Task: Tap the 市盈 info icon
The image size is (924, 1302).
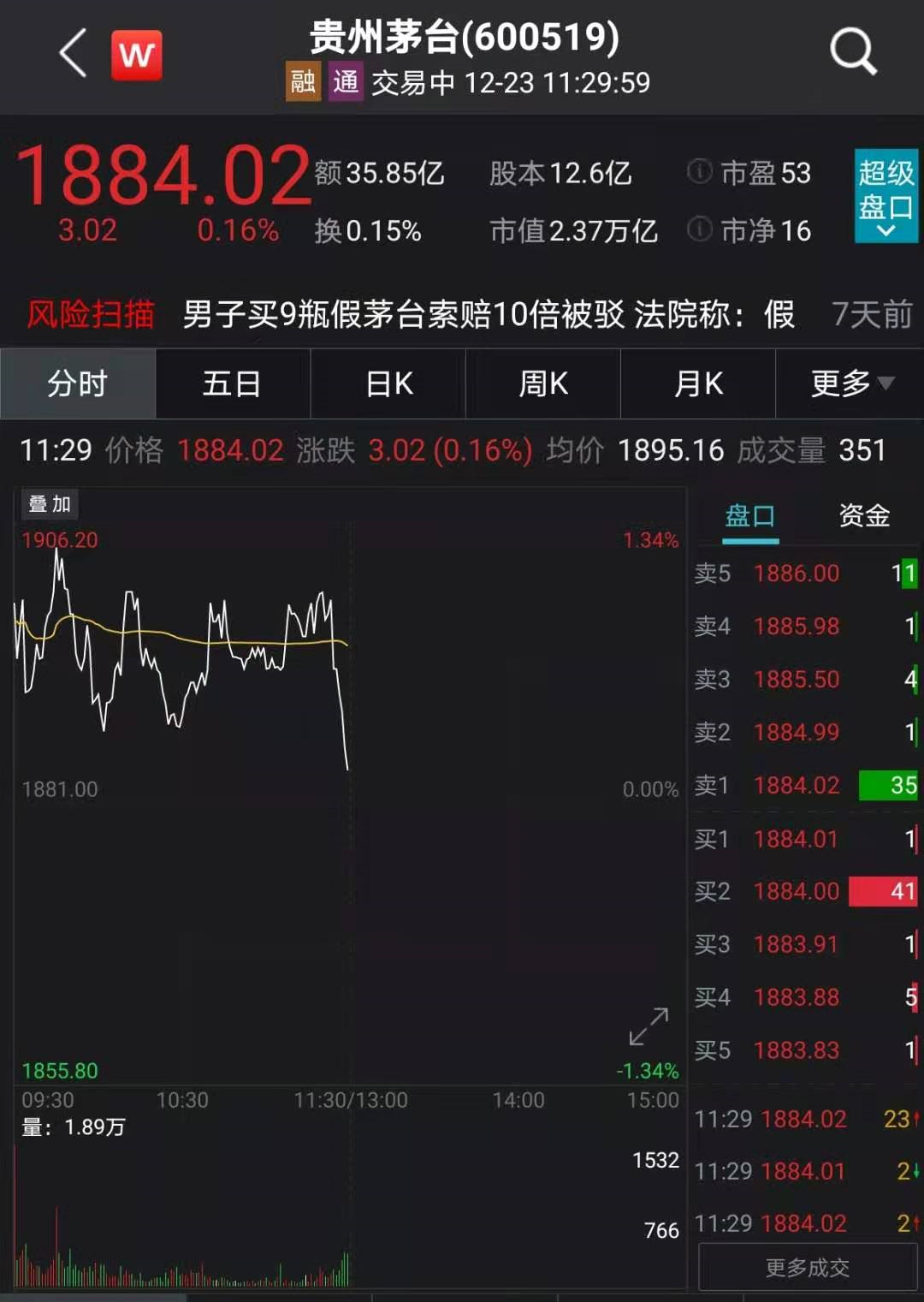Action: pyautogui.click(x=699, y=172)
